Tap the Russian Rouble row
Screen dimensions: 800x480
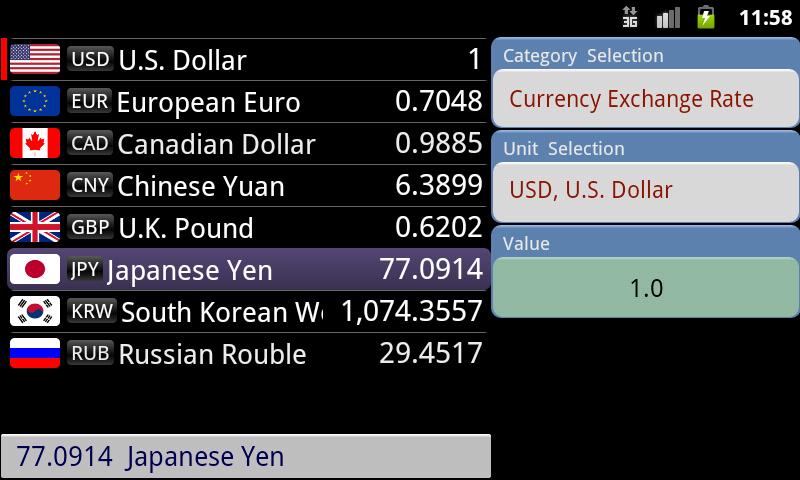(246, 354)
